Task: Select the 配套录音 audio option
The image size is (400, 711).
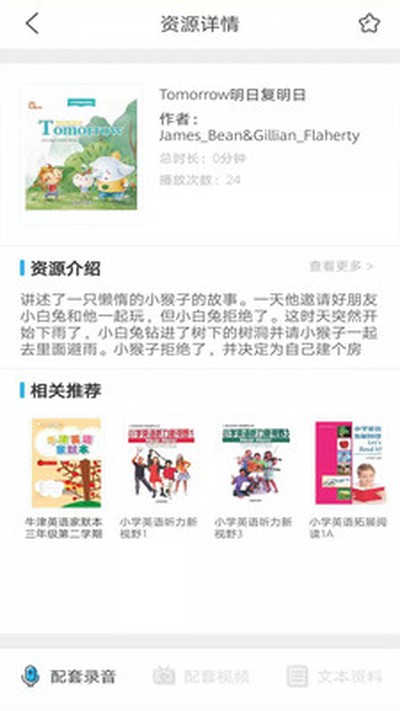Action: (68, 676)
